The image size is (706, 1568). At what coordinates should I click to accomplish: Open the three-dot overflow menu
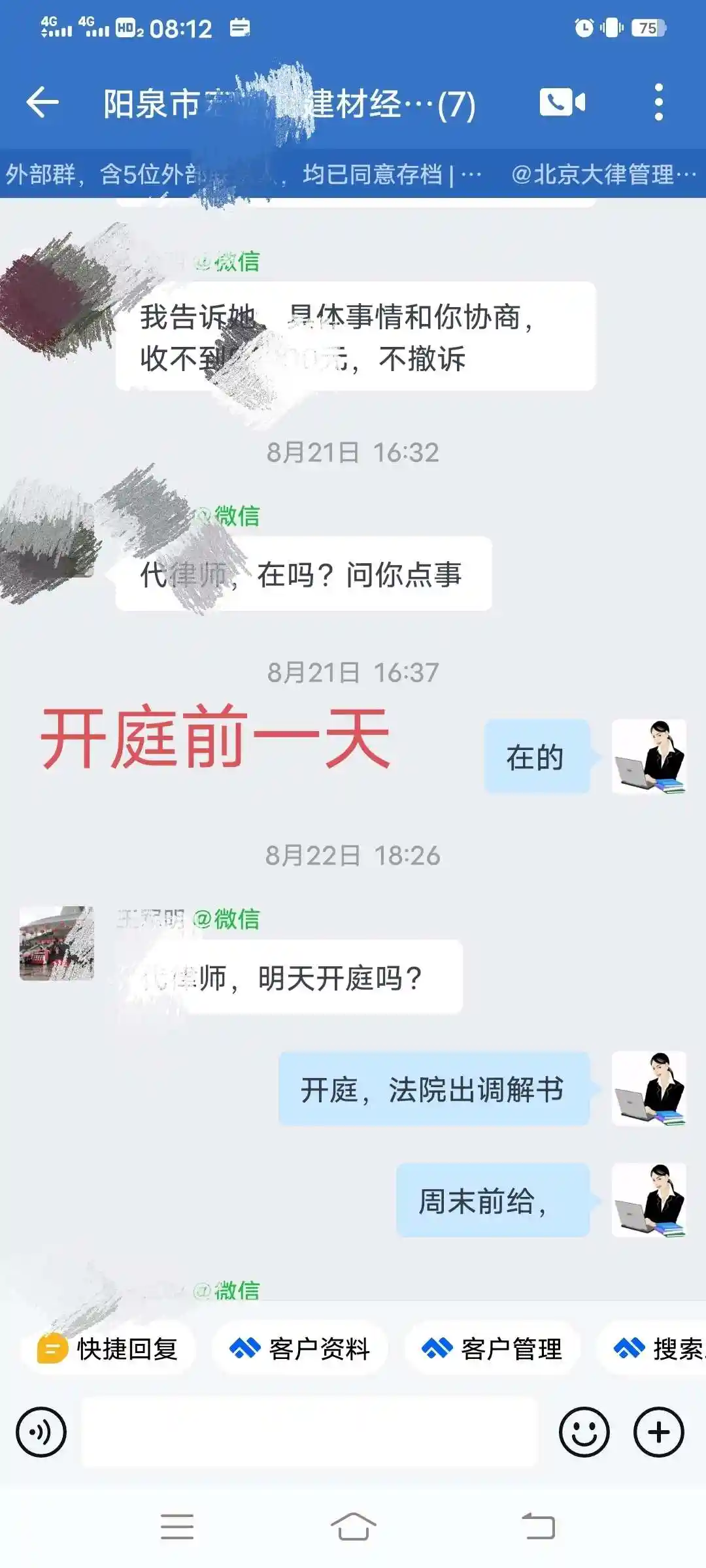[658, 103]
